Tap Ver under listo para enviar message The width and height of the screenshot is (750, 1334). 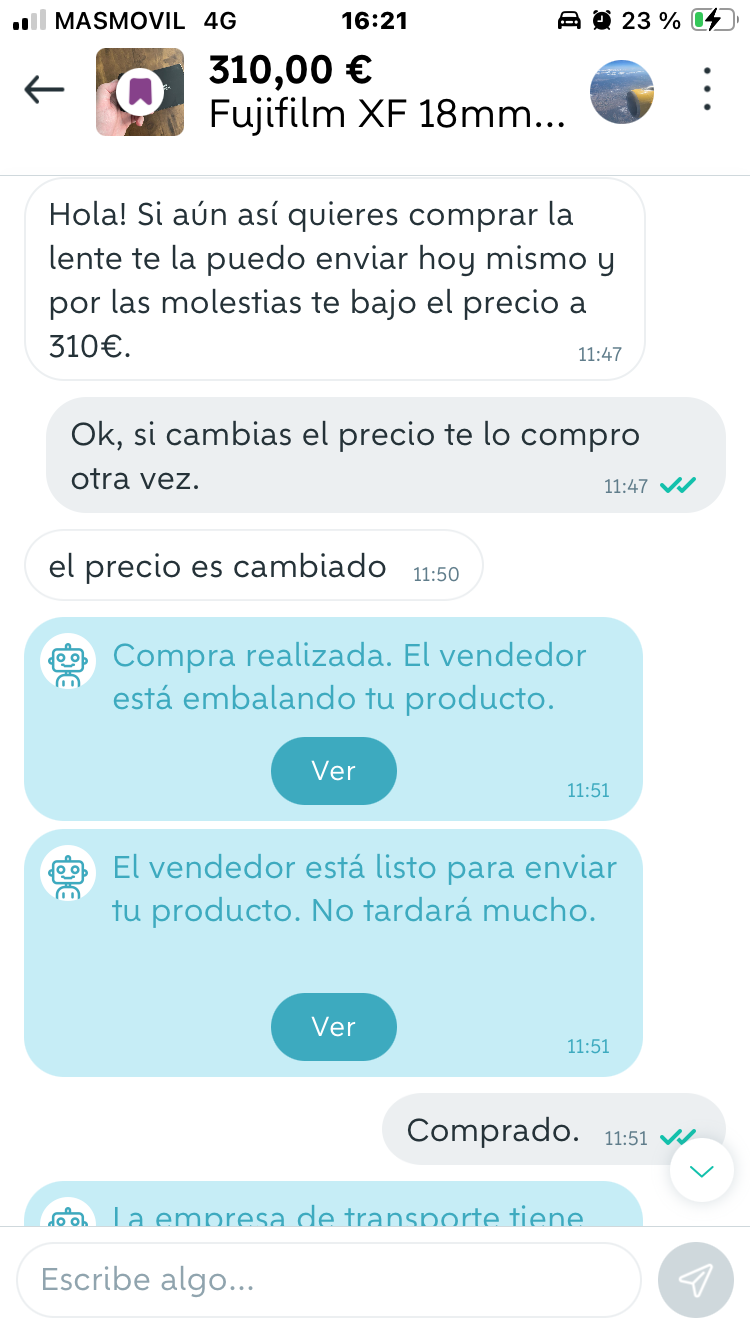(x=333, y=1027)
